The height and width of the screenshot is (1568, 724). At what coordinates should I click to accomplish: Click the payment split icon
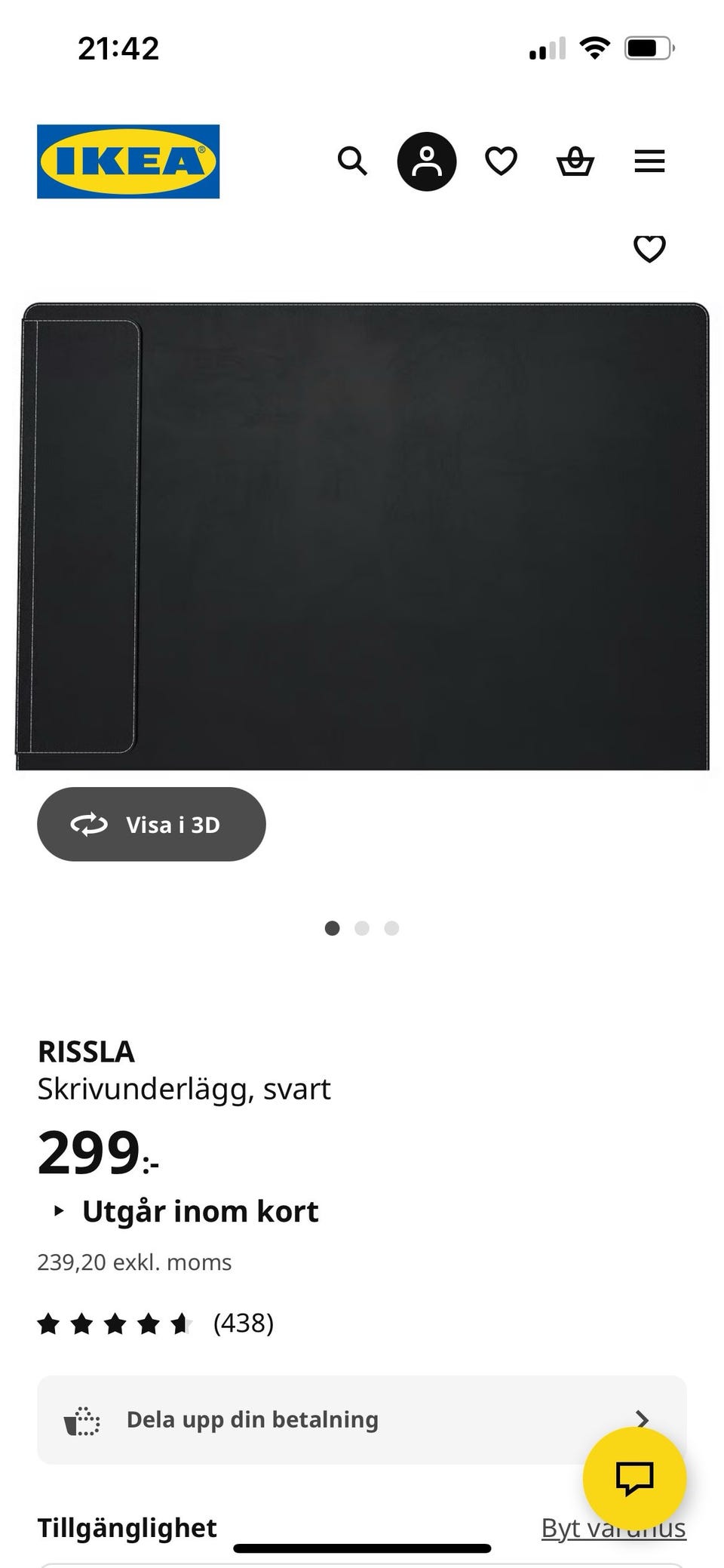coord(80,1419)
